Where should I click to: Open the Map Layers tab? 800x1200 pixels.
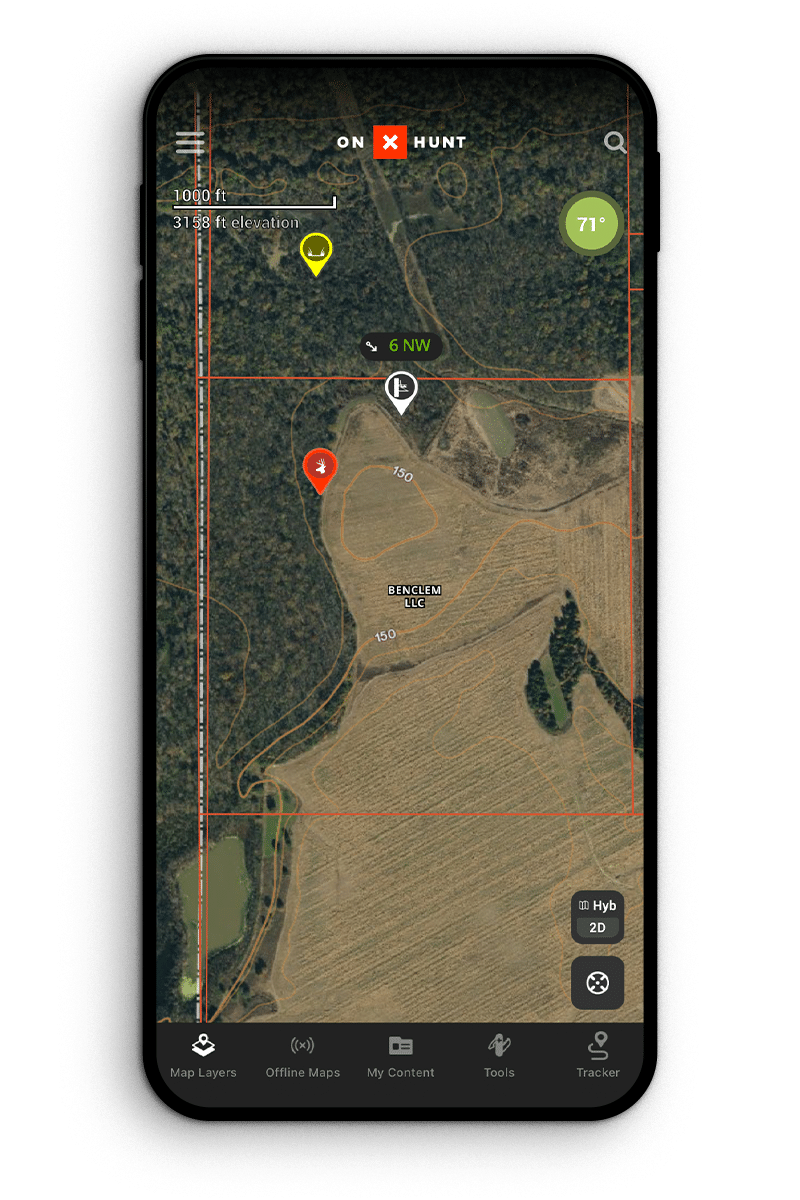(203, 1057)
